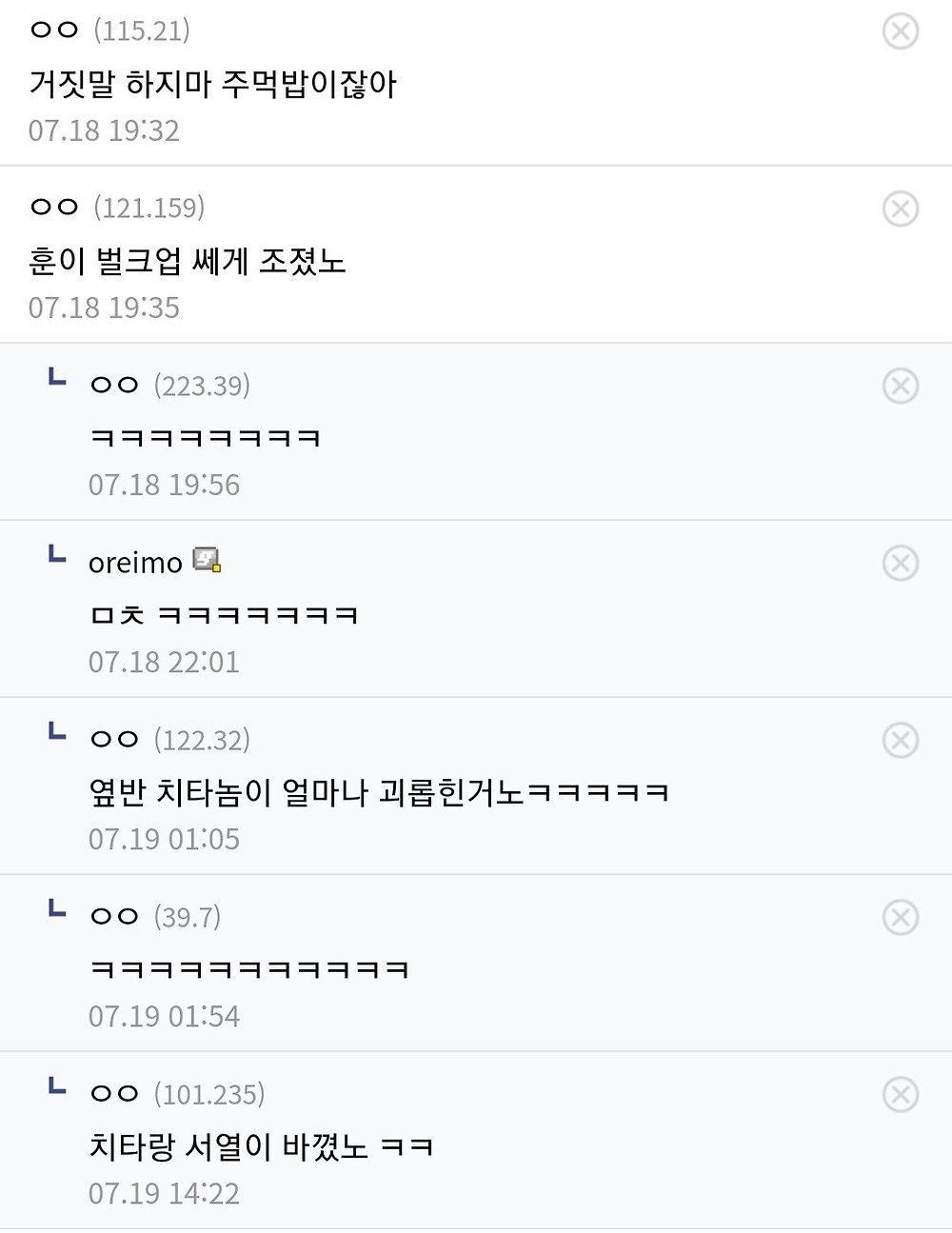Viewport: 952px width, 1233px height.
Task: Open oreimo's user profile
Action: click(135, 563)
